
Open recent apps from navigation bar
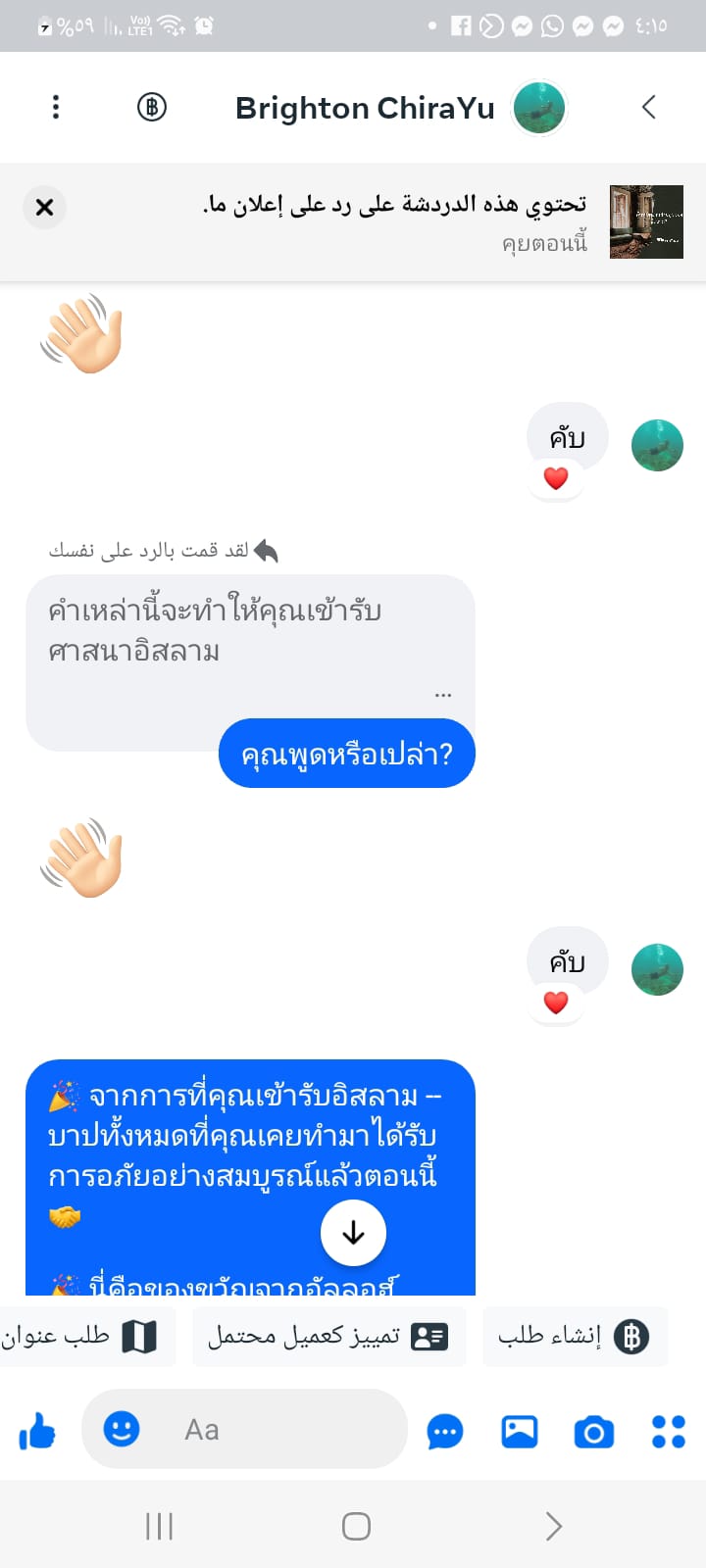pos(159,1526)
